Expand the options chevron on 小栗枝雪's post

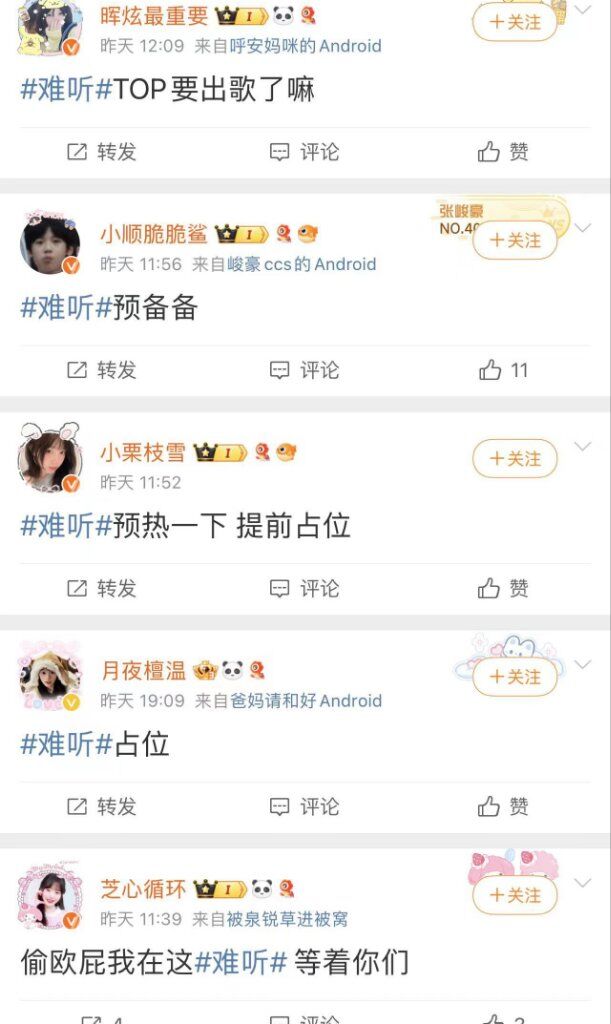click(584, 446)
